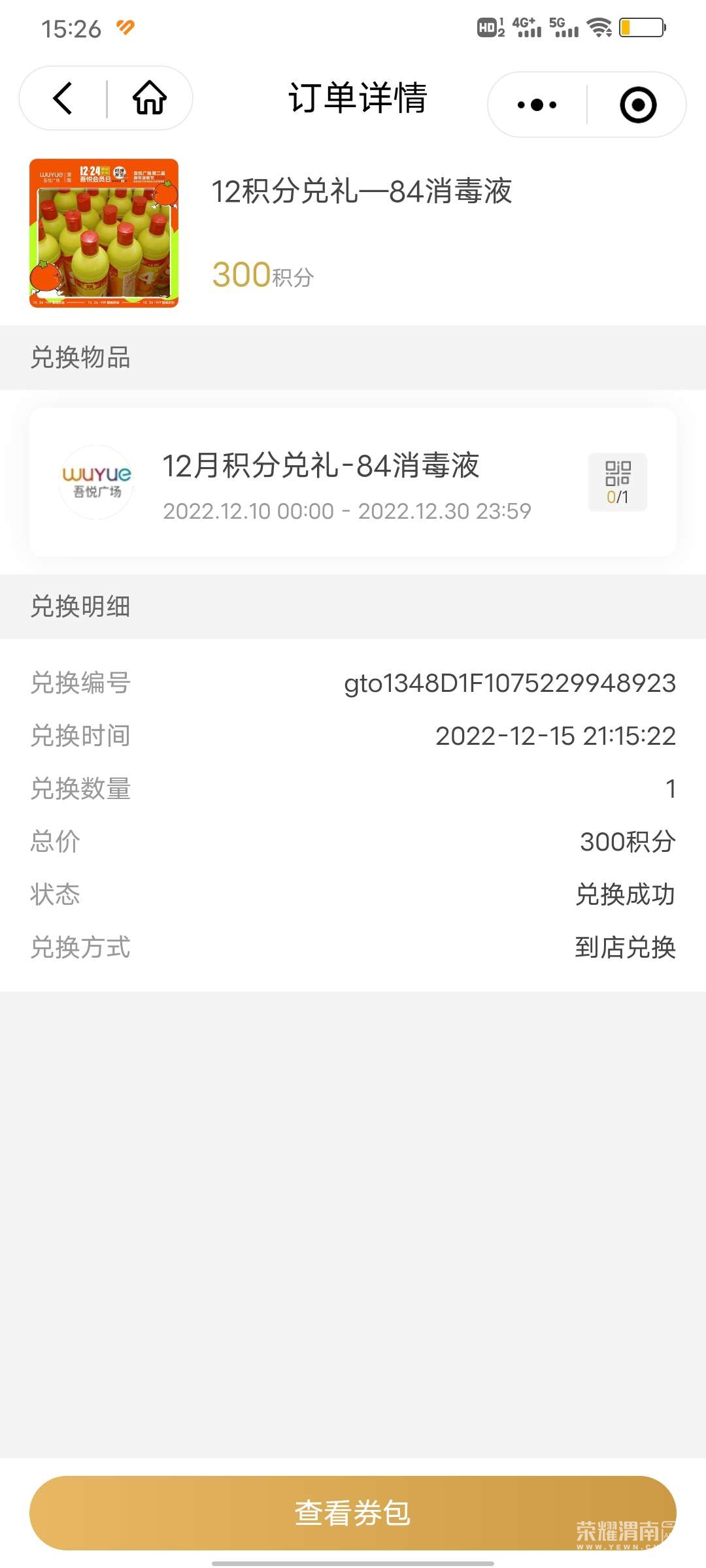
Task: Open the three-dot more options menu
Action: tap(537, 105)
